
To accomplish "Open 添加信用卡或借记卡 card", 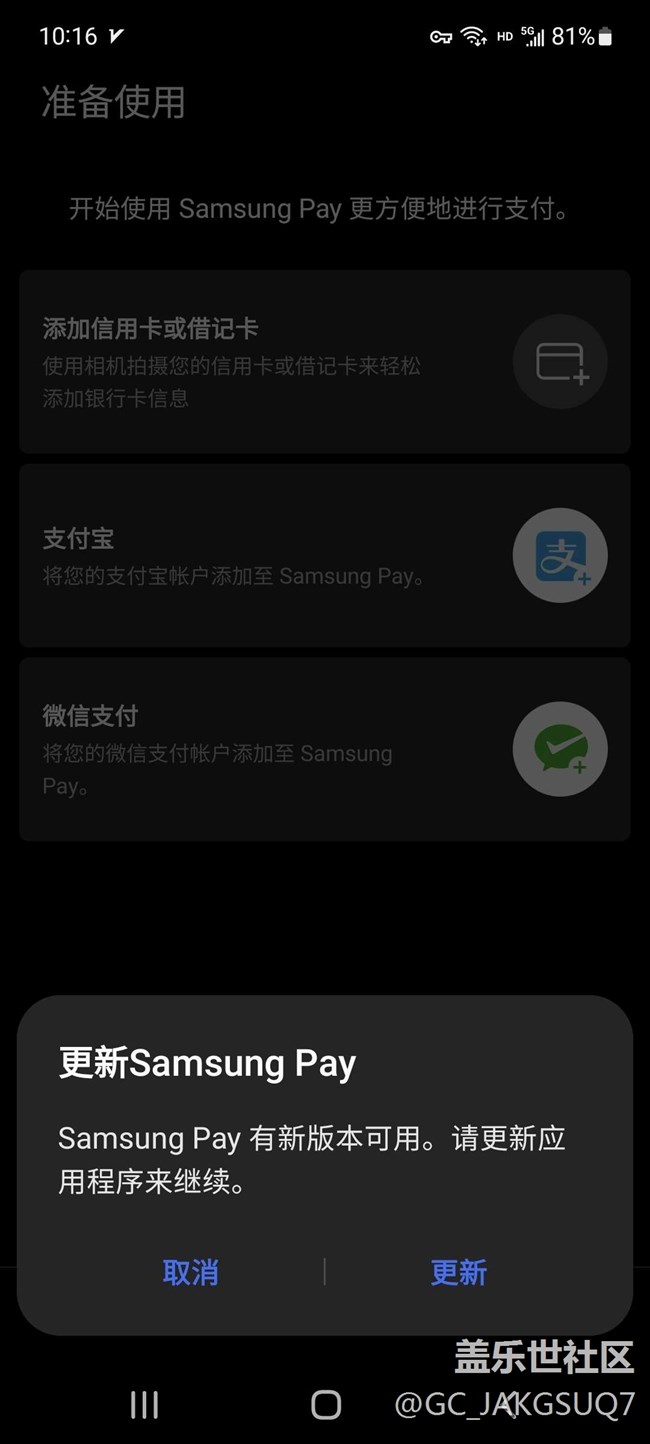I will (325, 362).
